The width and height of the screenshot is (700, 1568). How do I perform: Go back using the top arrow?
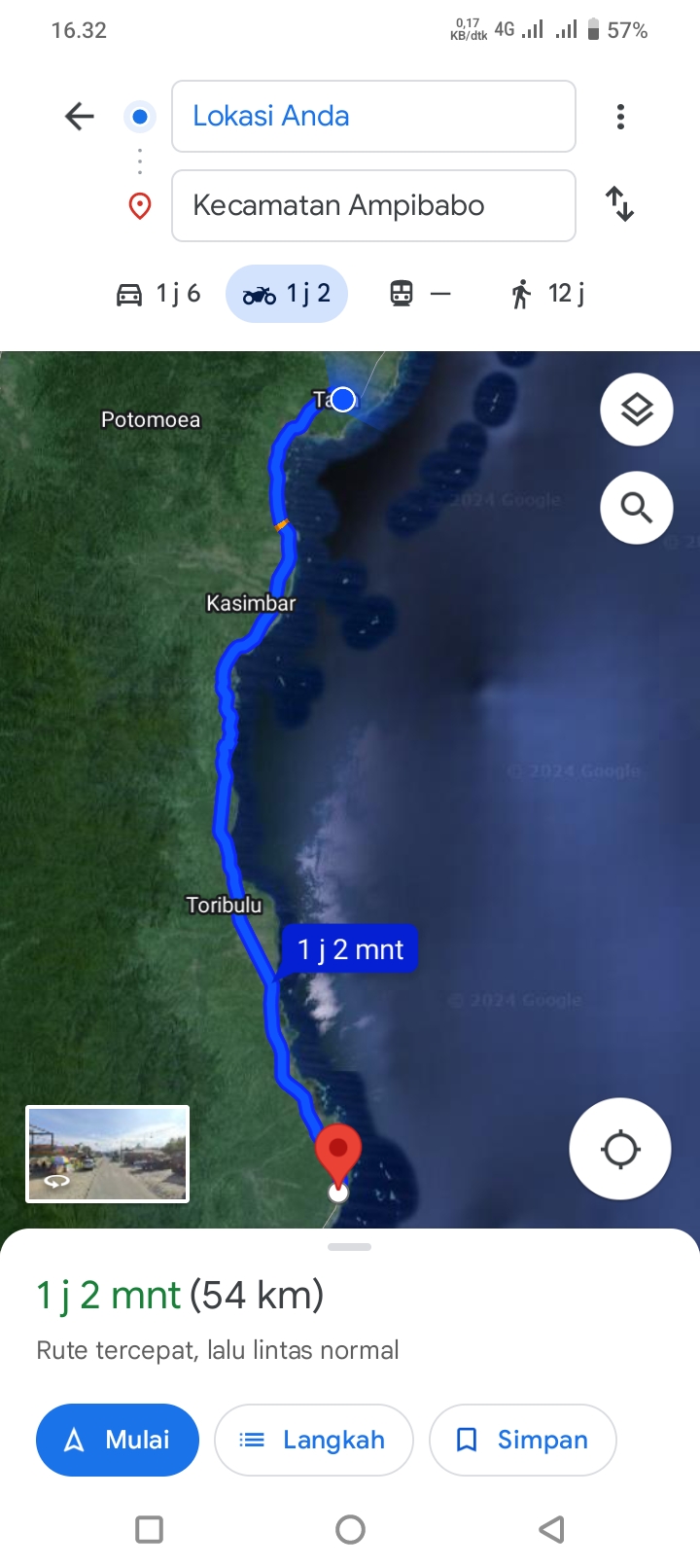click(79, 117)
